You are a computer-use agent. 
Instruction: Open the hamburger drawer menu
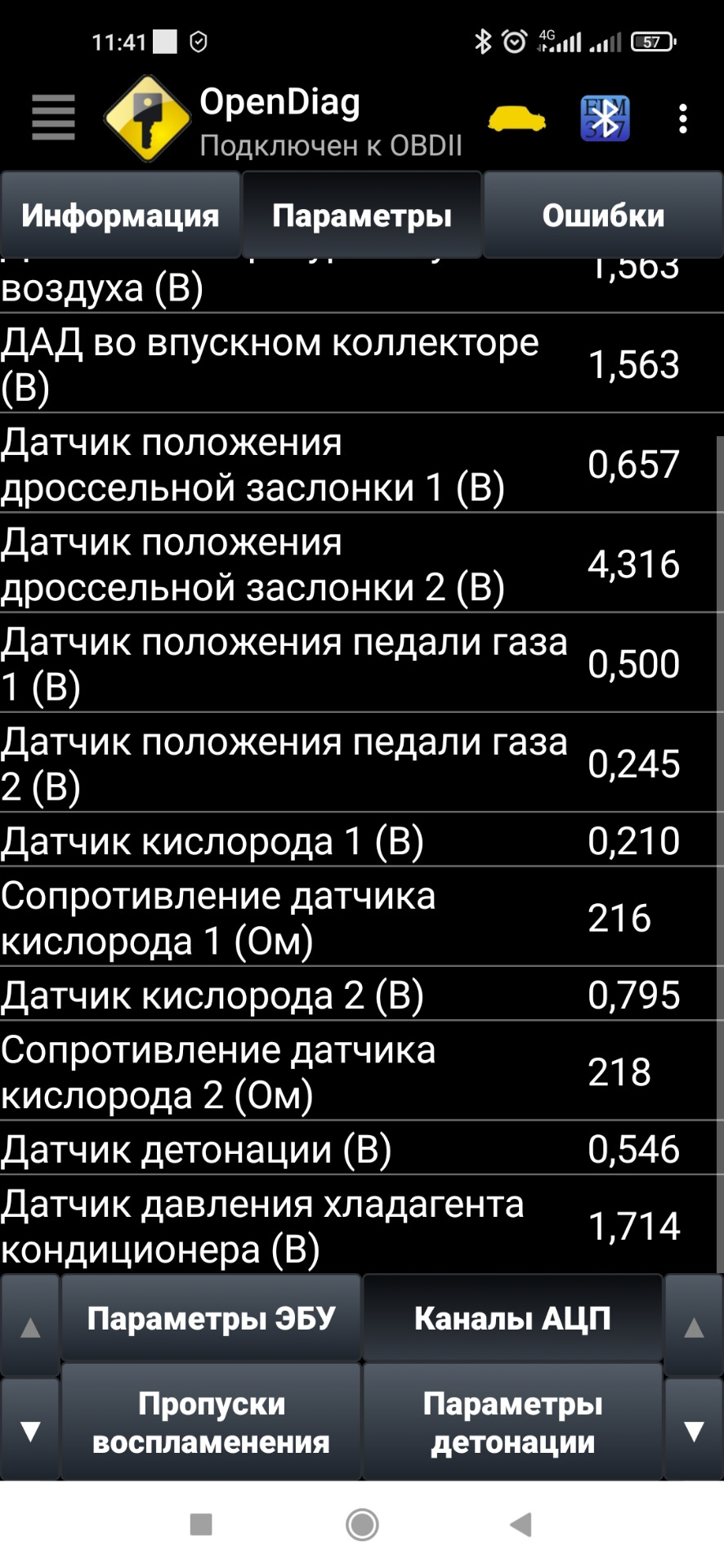point(53,118)
